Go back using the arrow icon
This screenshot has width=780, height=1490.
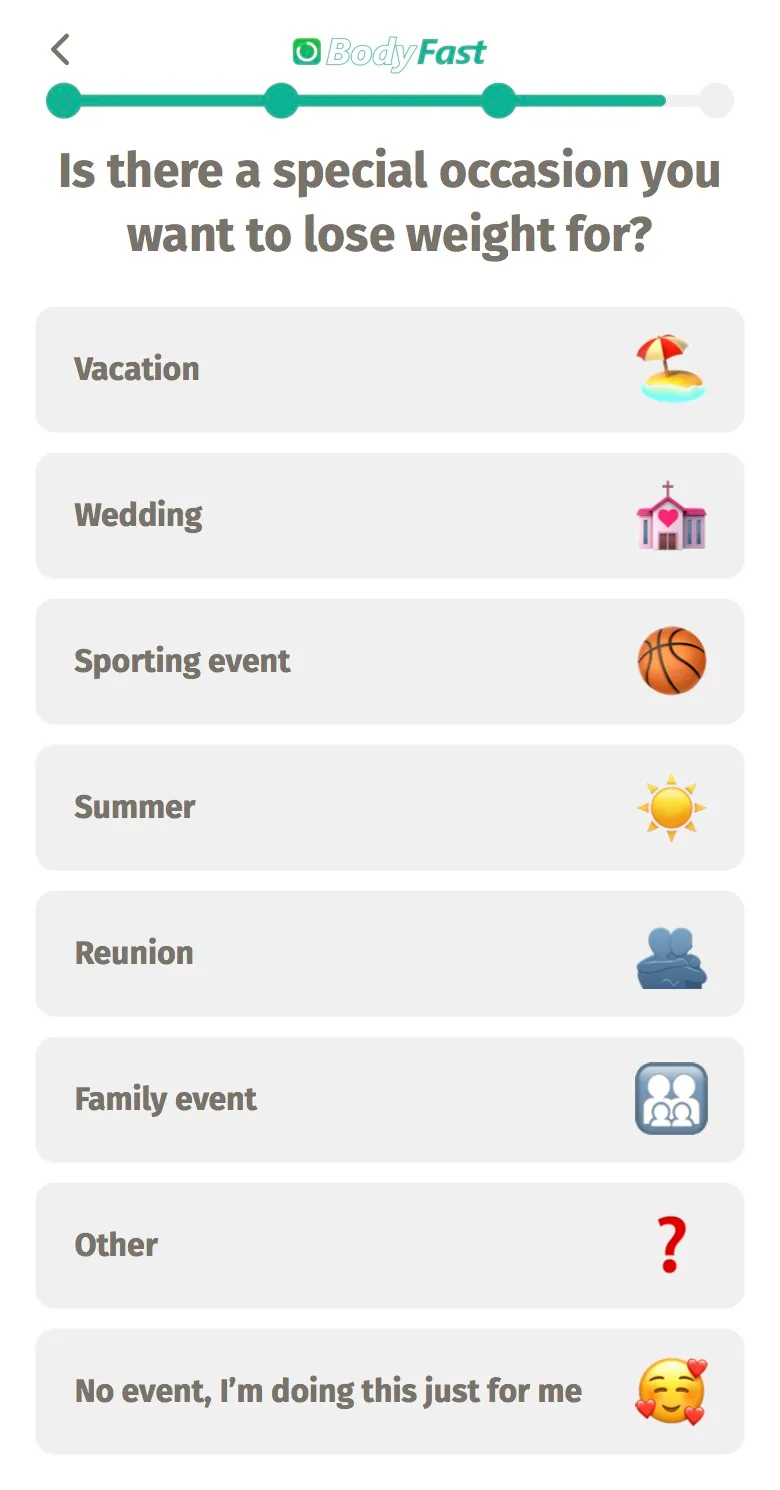(61, 49)
